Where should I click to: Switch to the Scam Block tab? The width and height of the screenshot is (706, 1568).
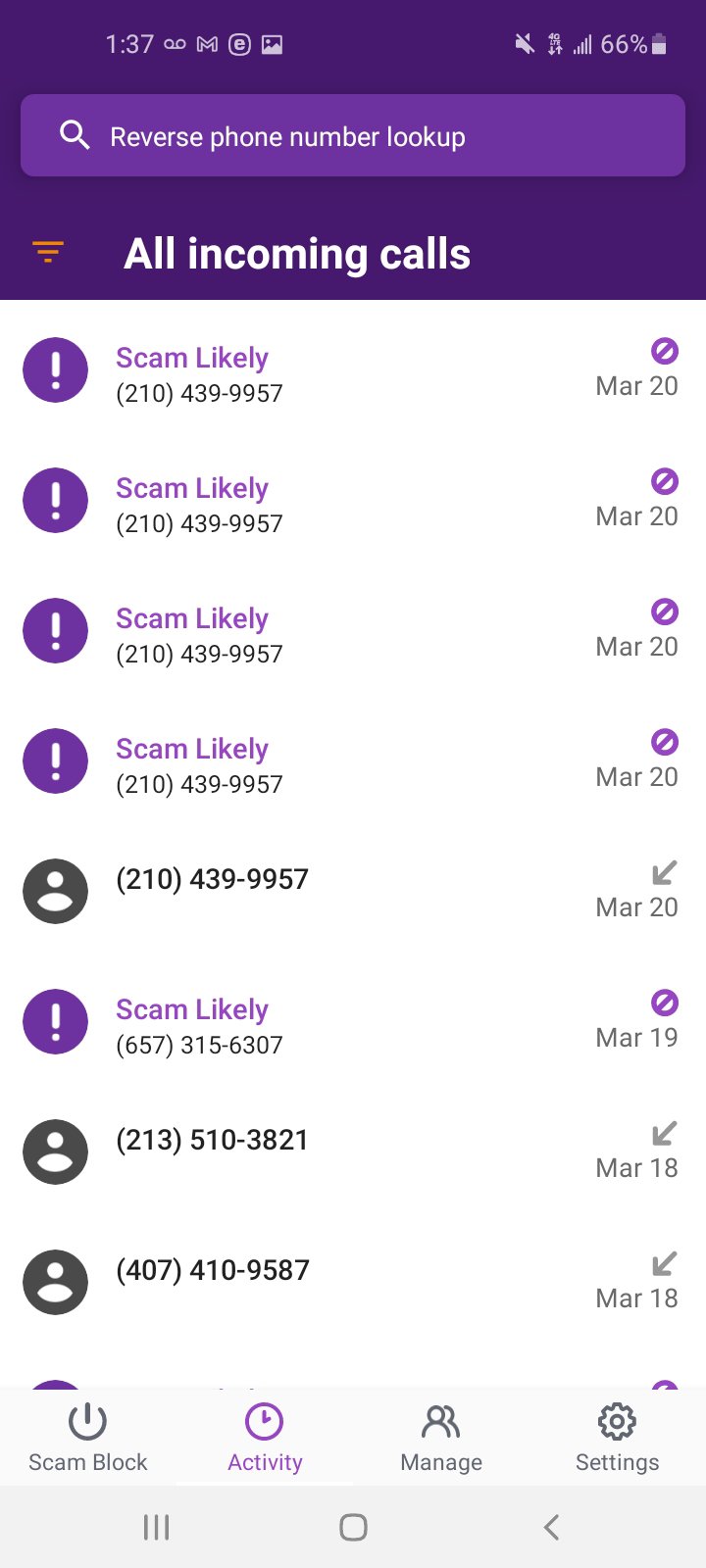(88, 1437)
